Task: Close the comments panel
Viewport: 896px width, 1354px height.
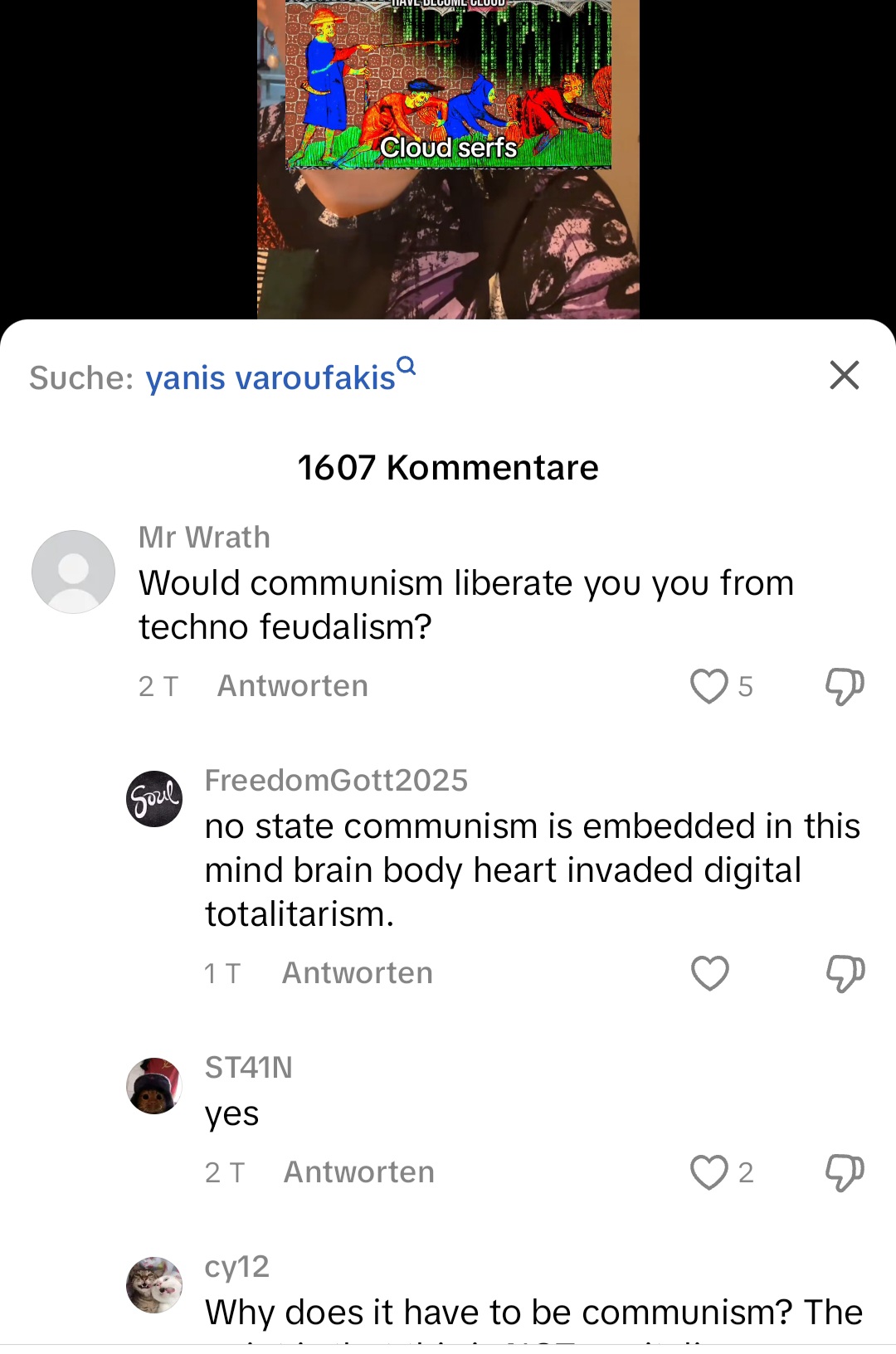Action: (844, 376)
